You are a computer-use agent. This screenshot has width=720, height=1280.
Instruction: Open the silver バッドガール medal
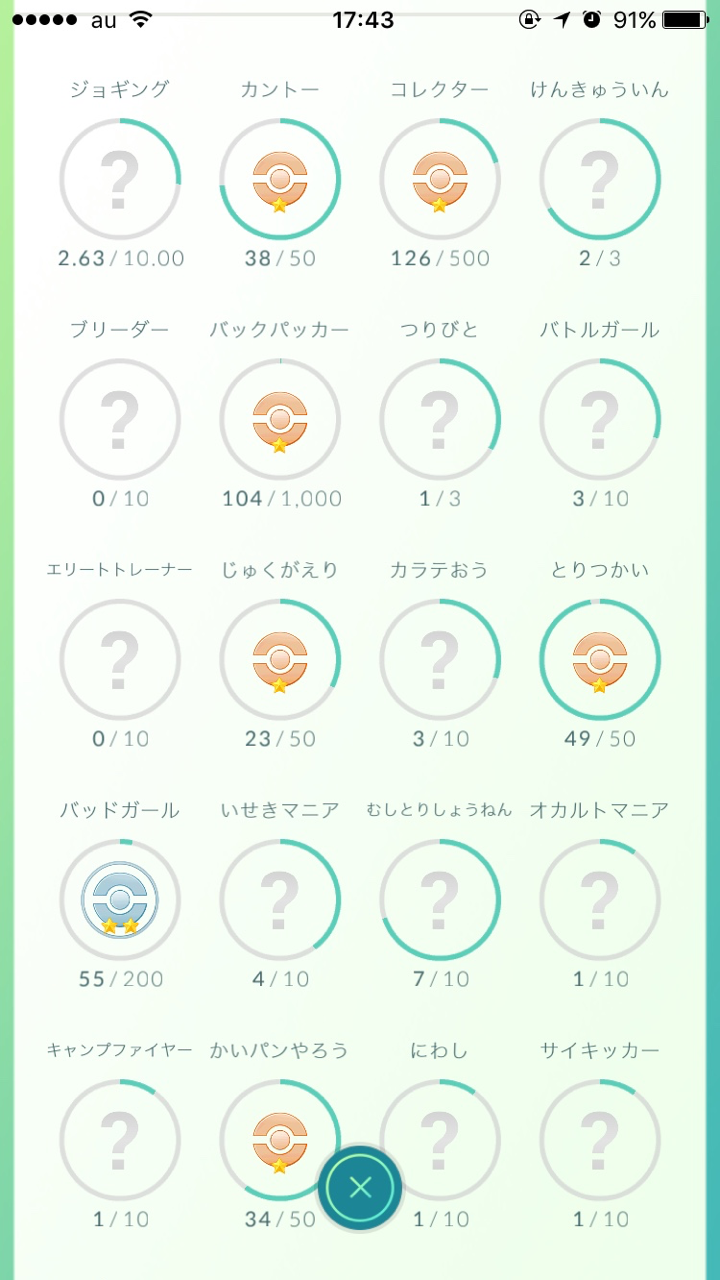120,900
